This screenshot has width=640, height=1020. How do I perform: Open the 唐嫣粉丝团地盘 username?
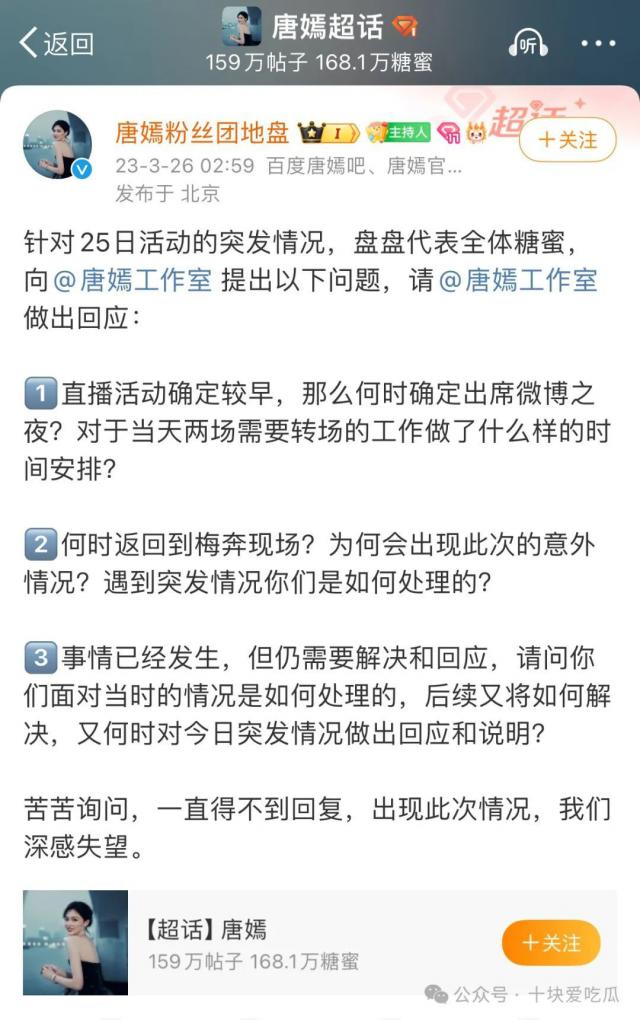[202, 133]
